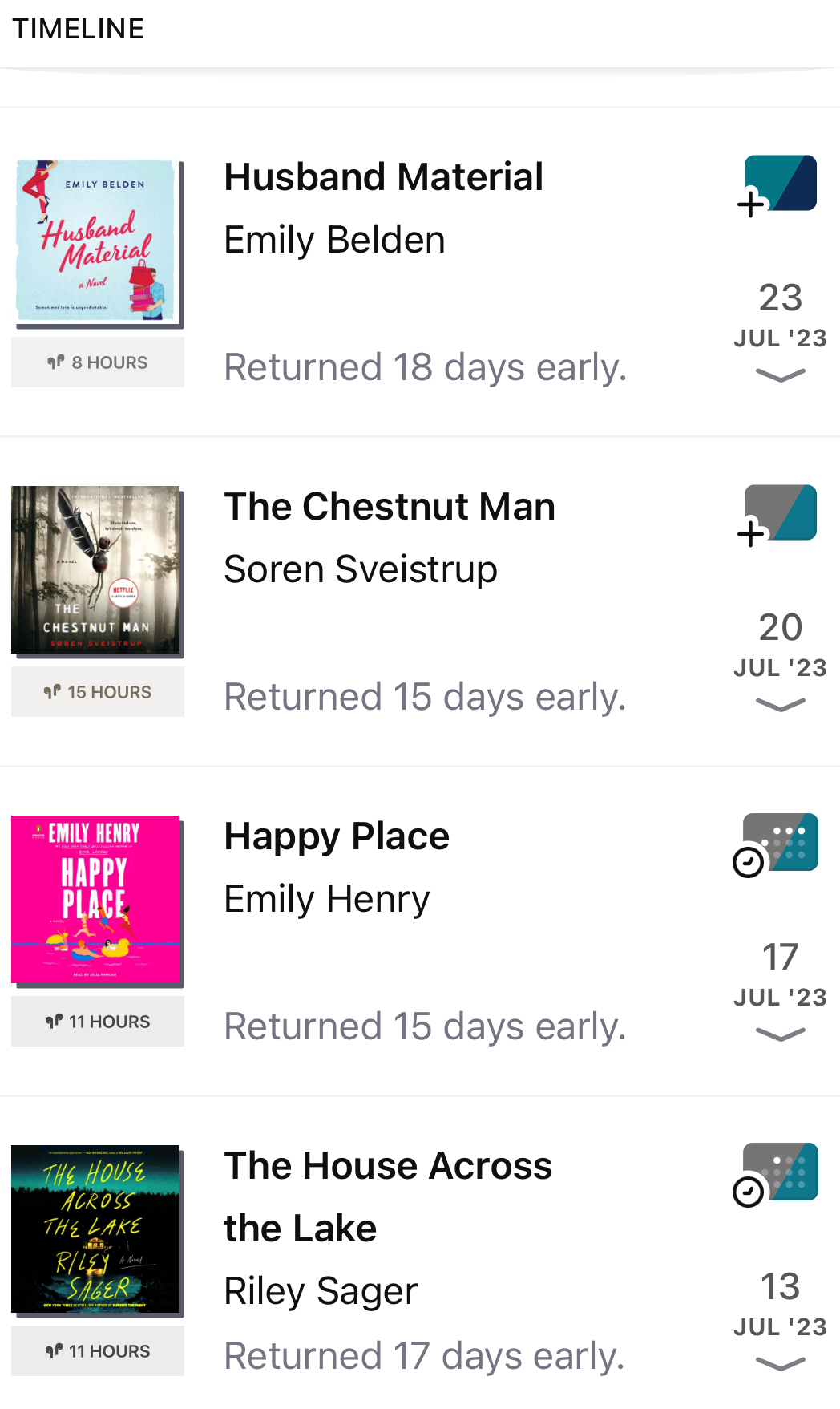Select the Happy Place title
The height and width of the screenshot is (1409, 840).
tap(337, 836)
